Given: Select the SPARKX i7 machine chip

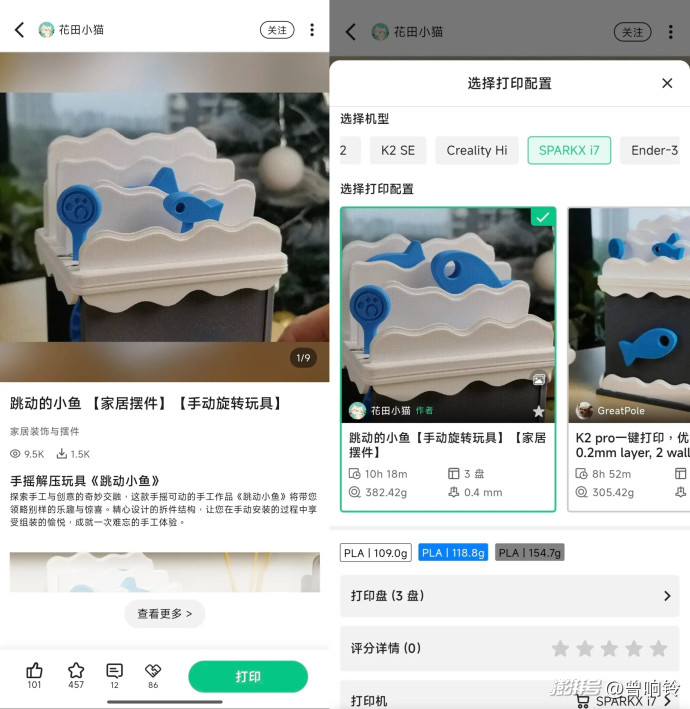Looking at the screenshot, I should click(569, 150).
